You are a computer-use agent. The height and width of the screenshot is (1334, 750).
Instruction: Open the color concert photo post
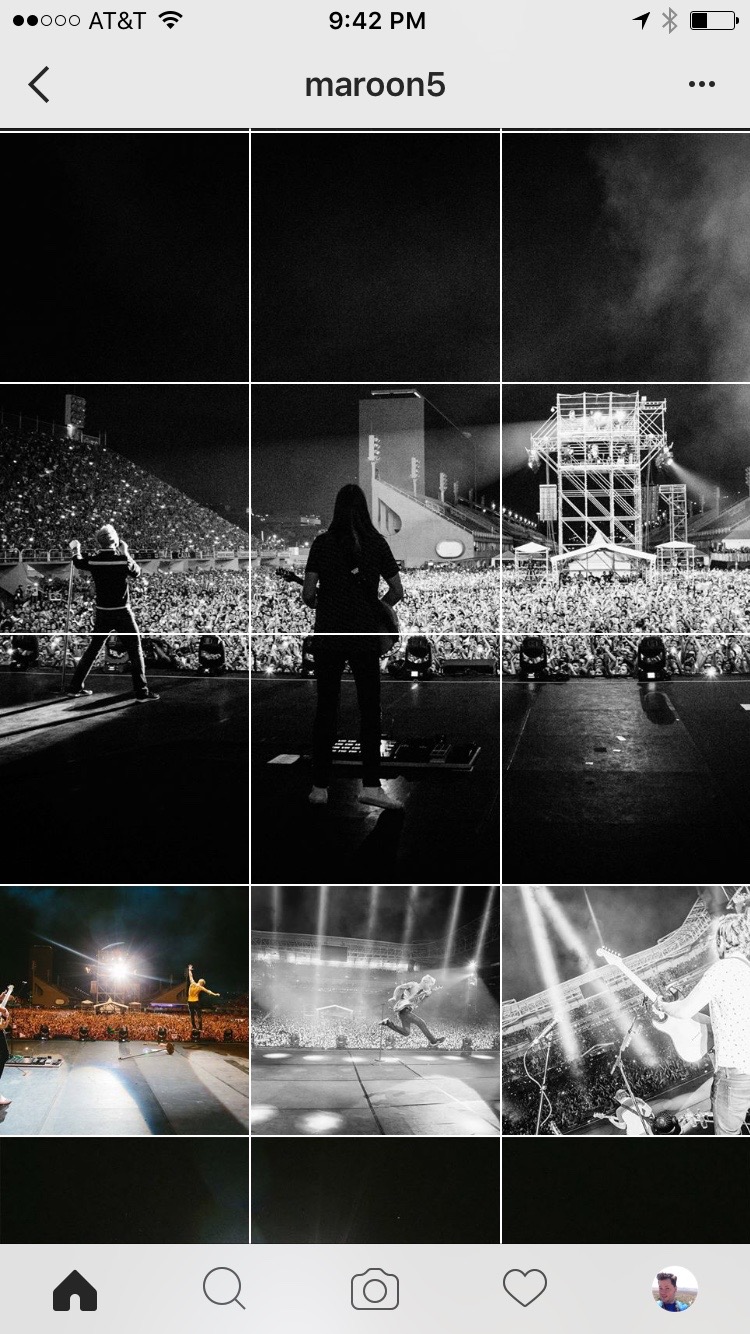(124, 1010)
